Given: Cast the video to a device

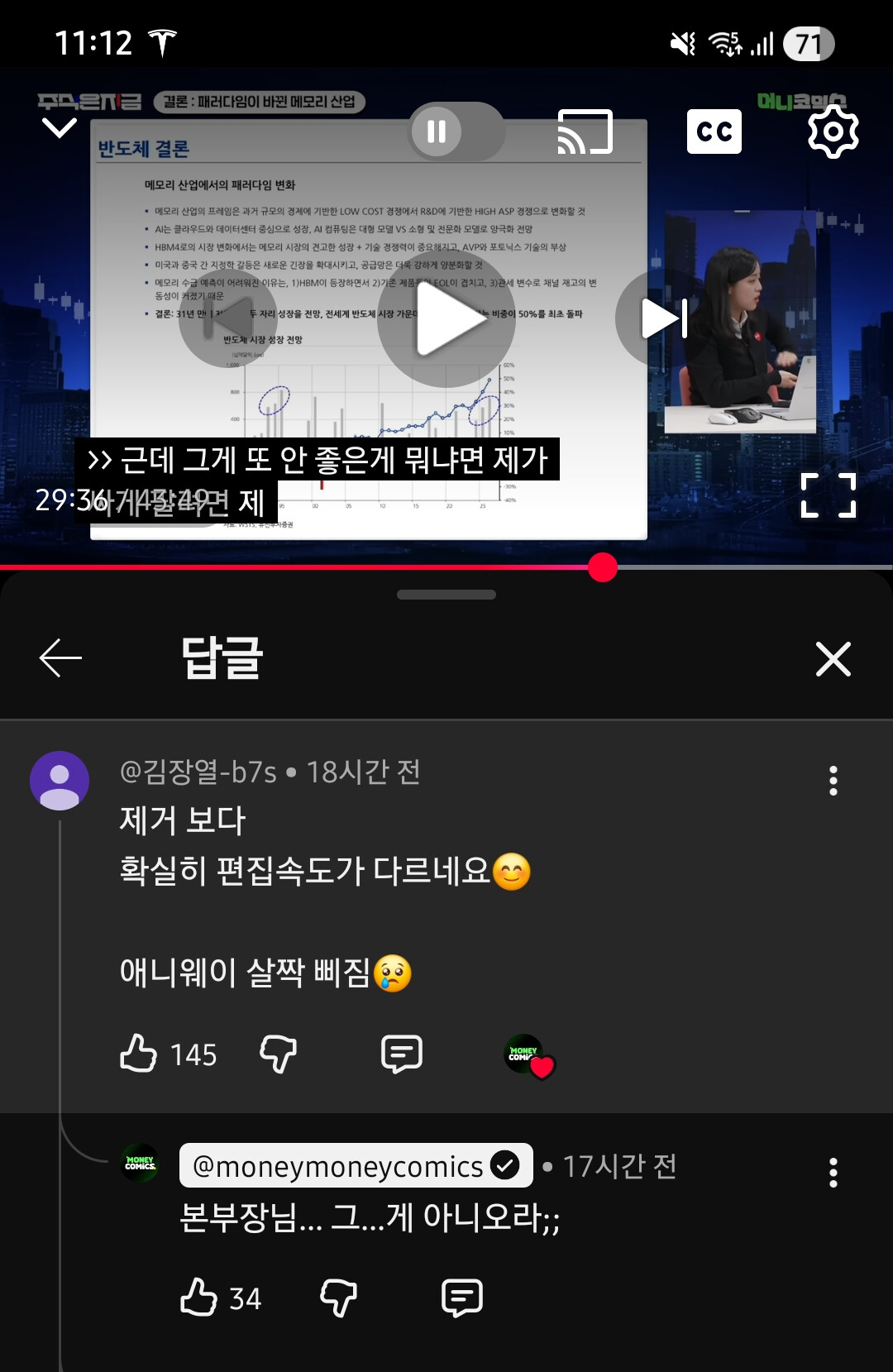Looking at the screenshot, I should point(585,131).
